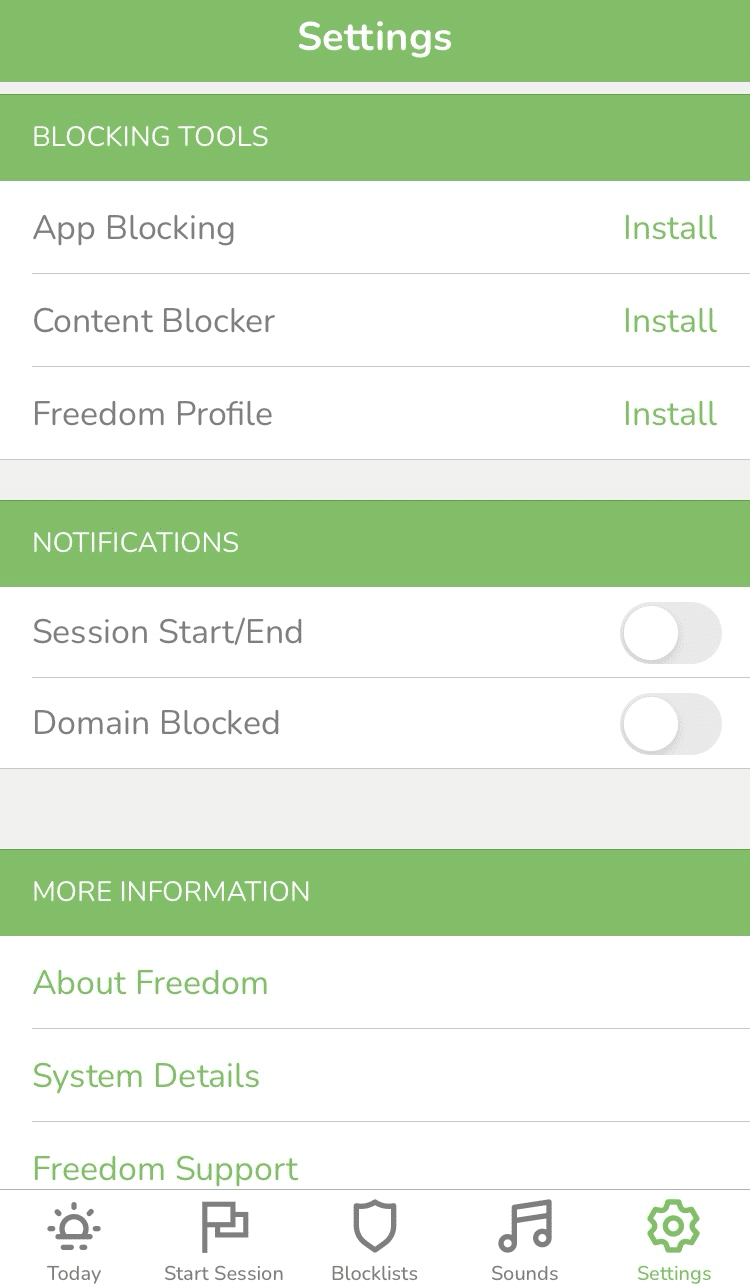Install the Content Blocker

669,321
